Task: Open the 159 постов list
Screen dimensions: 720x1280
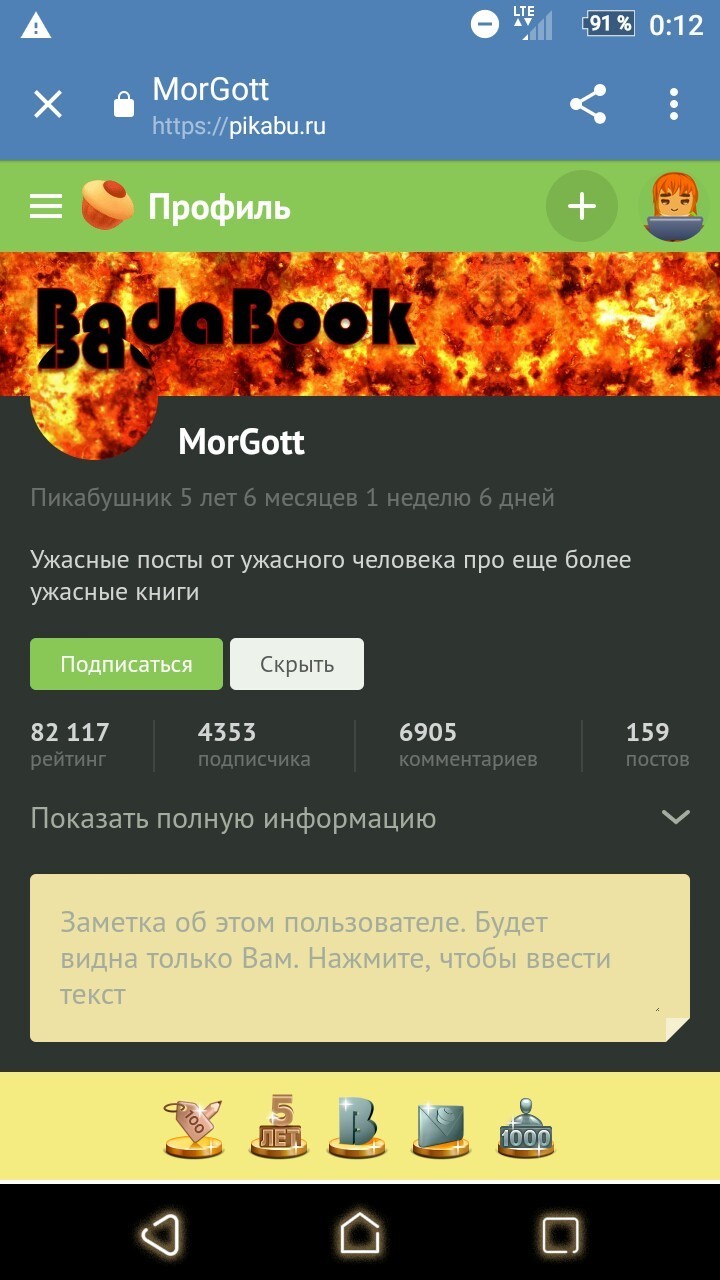Action: [657, 745]
